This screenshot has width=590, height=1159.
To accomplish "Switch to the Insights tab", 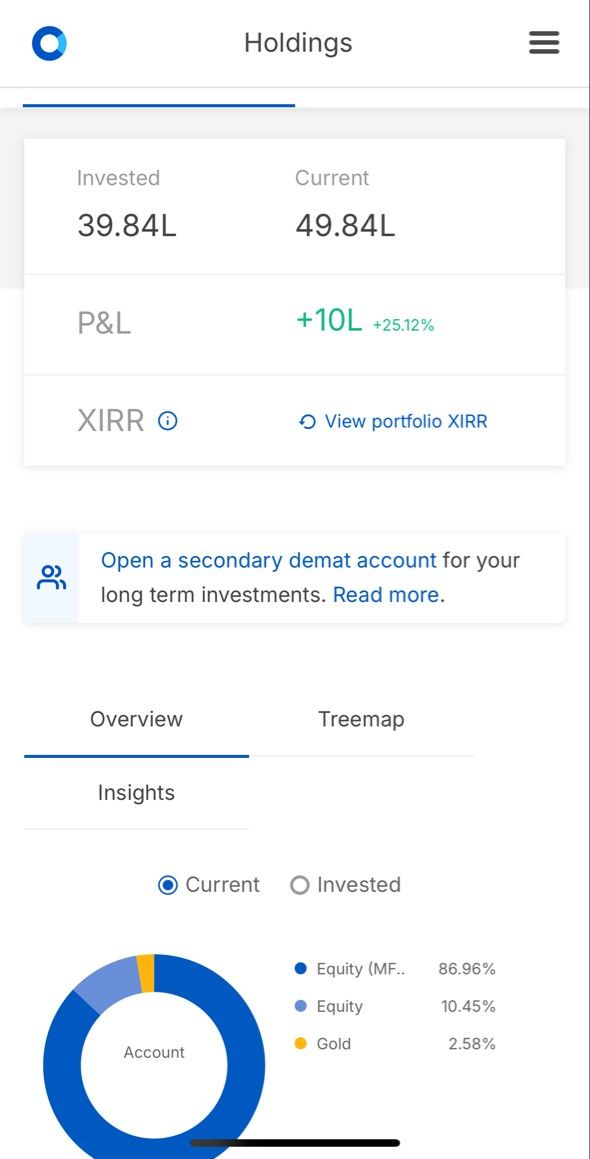I will (x=136, y=793).
